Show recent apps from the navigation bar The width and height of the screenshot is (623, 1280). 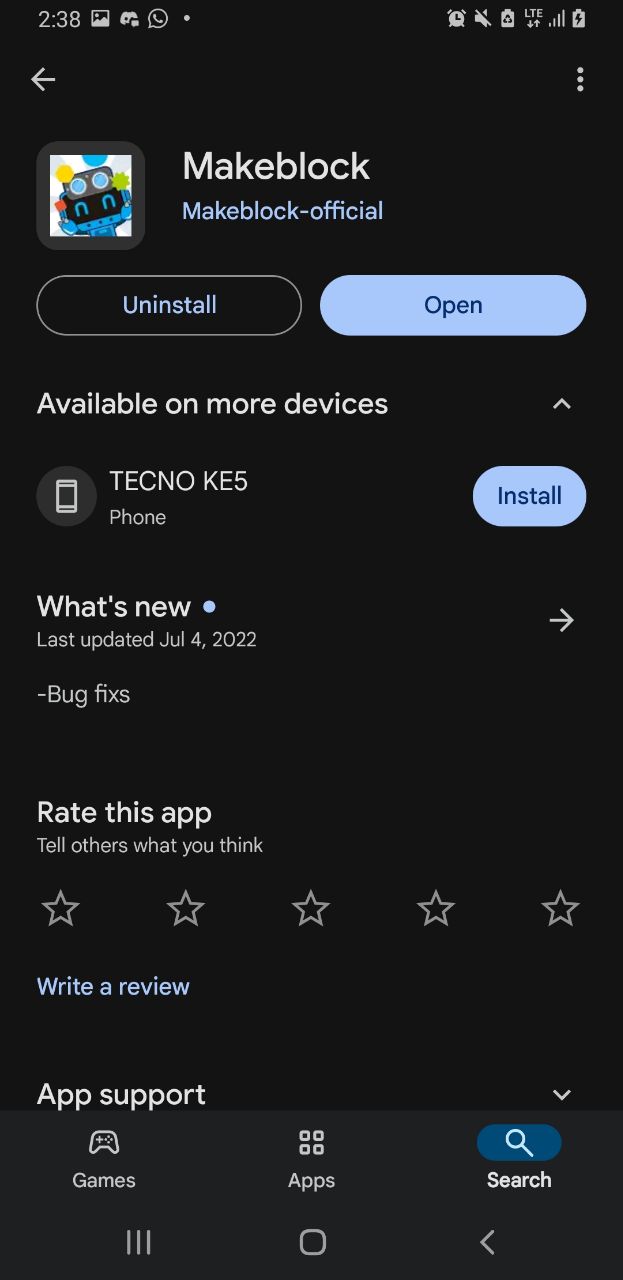[138, 1242]
